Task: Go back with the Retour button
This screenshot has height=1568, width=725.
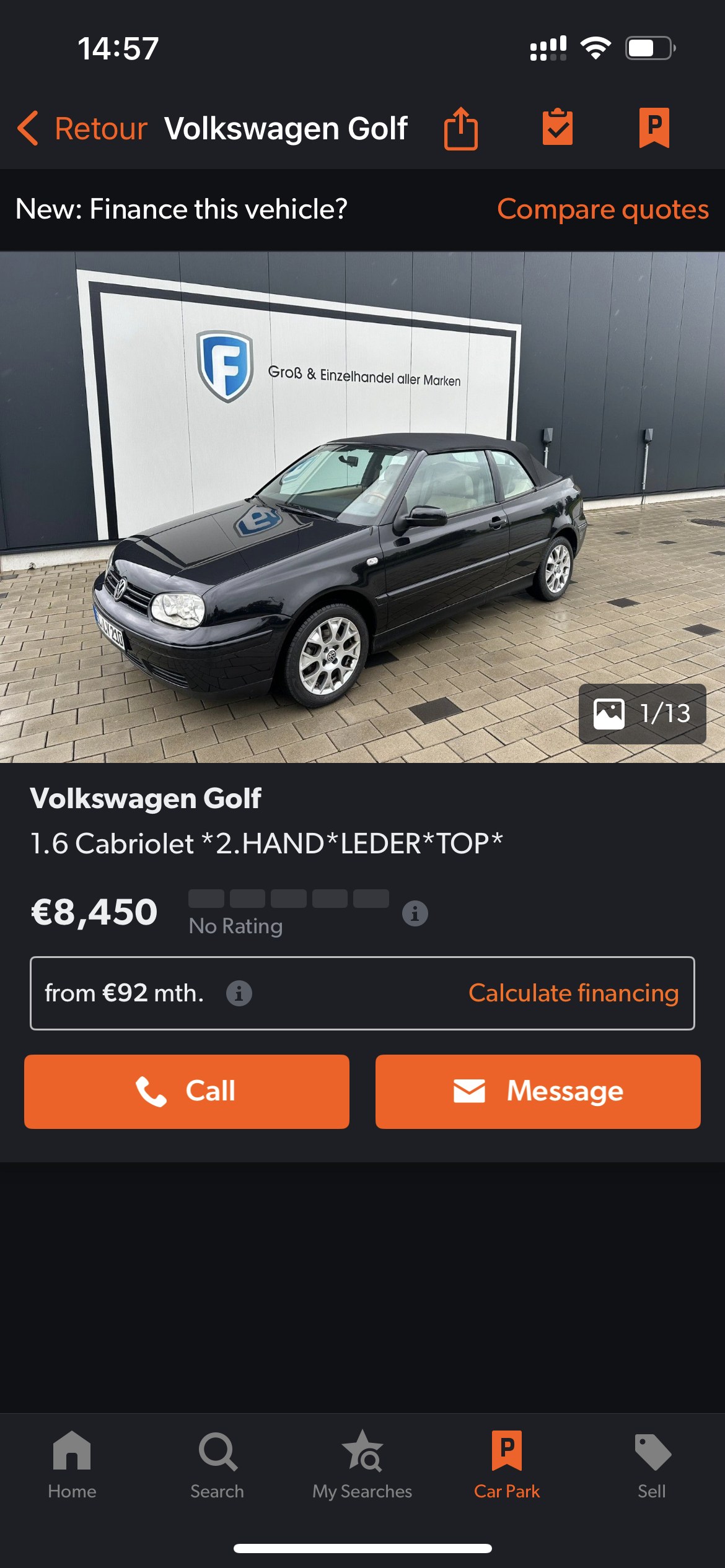Action: [x=83, y=129]
